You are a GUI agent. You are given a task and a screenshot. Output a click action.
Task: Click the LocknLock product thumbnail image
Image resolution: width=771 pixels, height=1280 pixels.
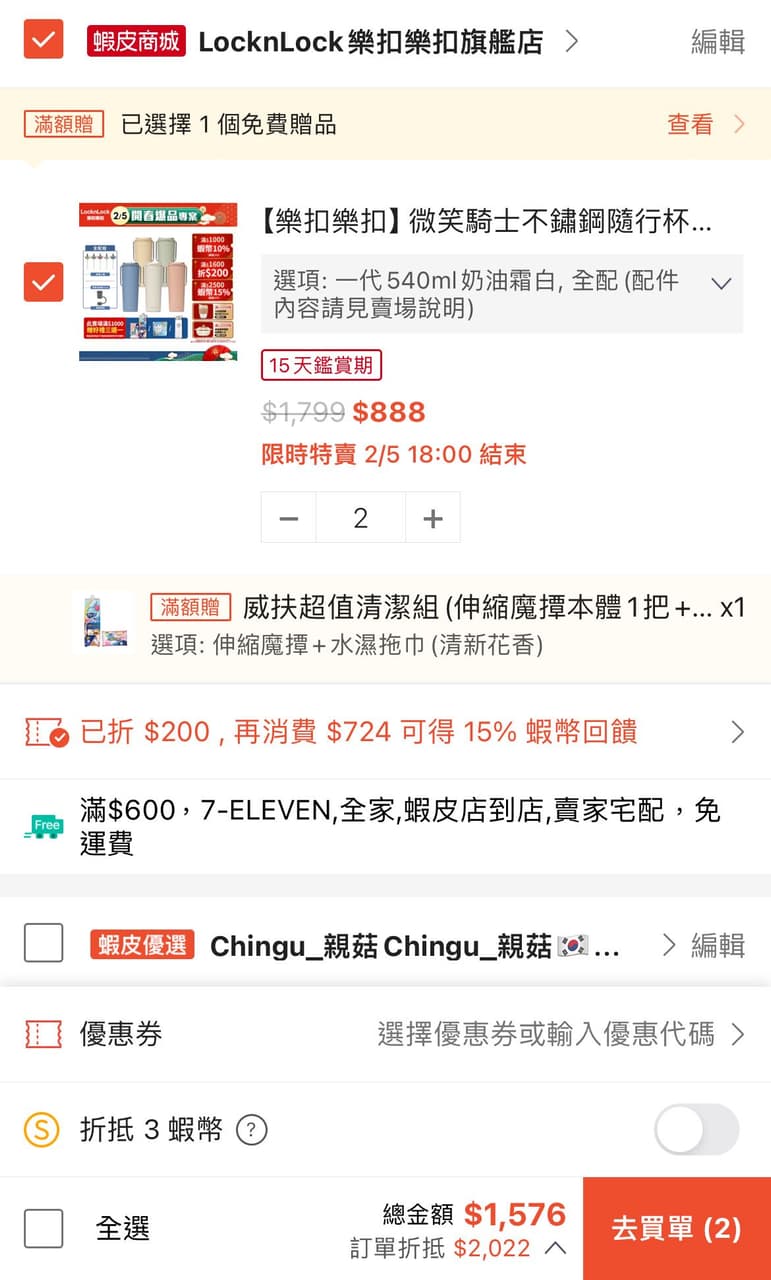157,280
